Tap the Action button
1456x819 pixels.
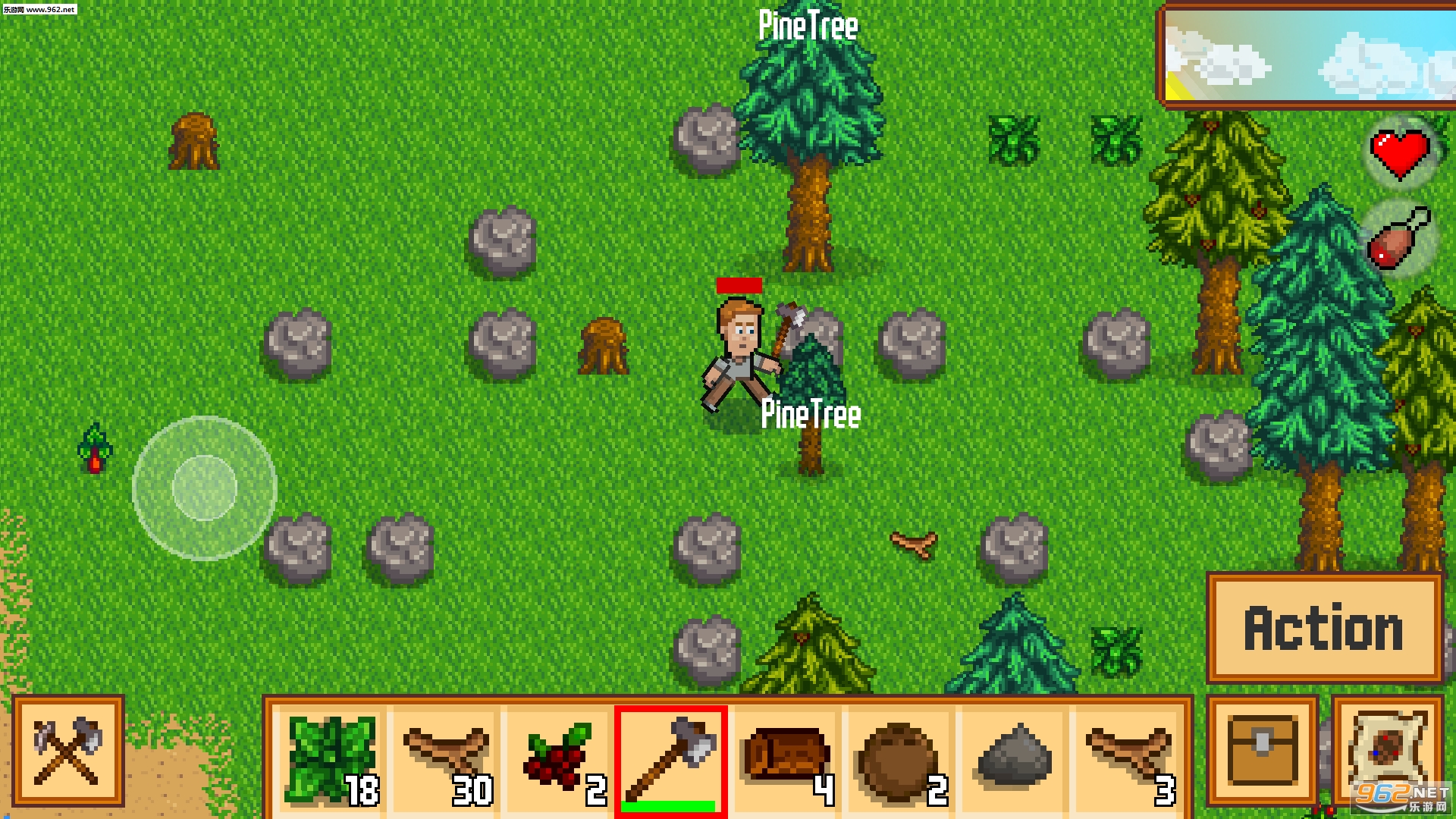coord(1324,628)
